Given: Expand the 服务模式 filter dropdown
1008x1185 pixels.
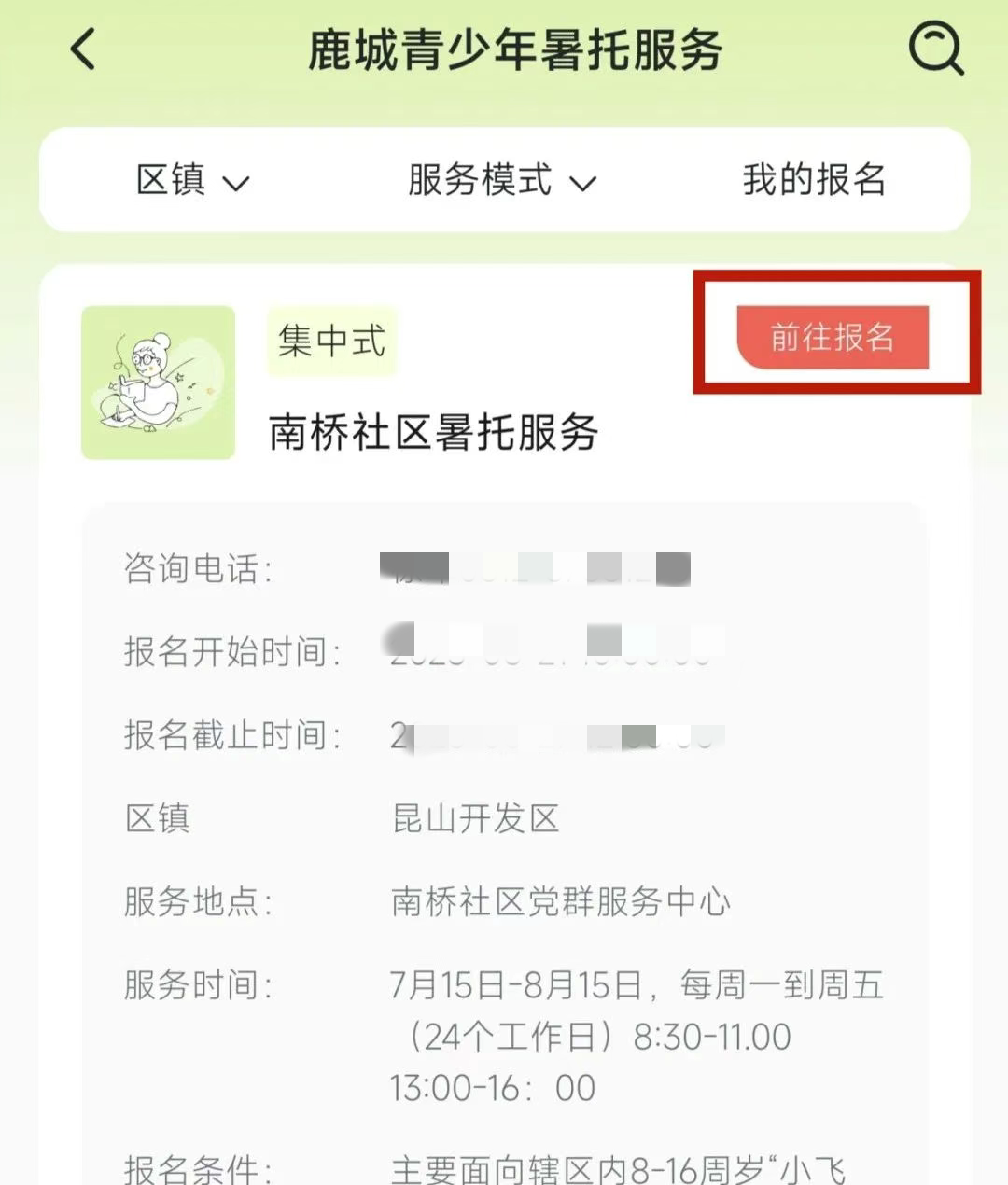Looking at the screenshot, I should coord(501,180).
